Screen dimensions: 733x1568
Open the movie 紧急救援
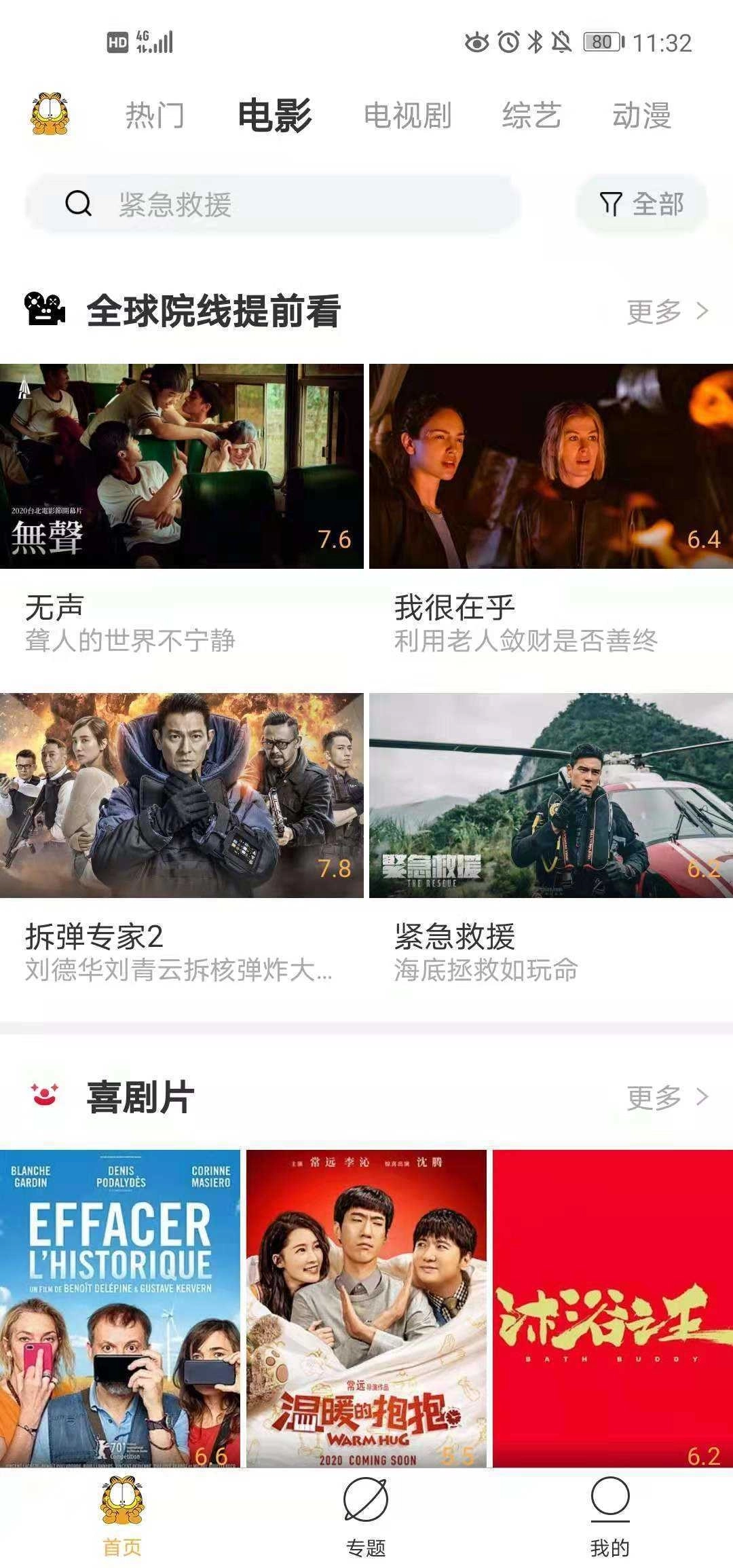click(x=550, y=795)
